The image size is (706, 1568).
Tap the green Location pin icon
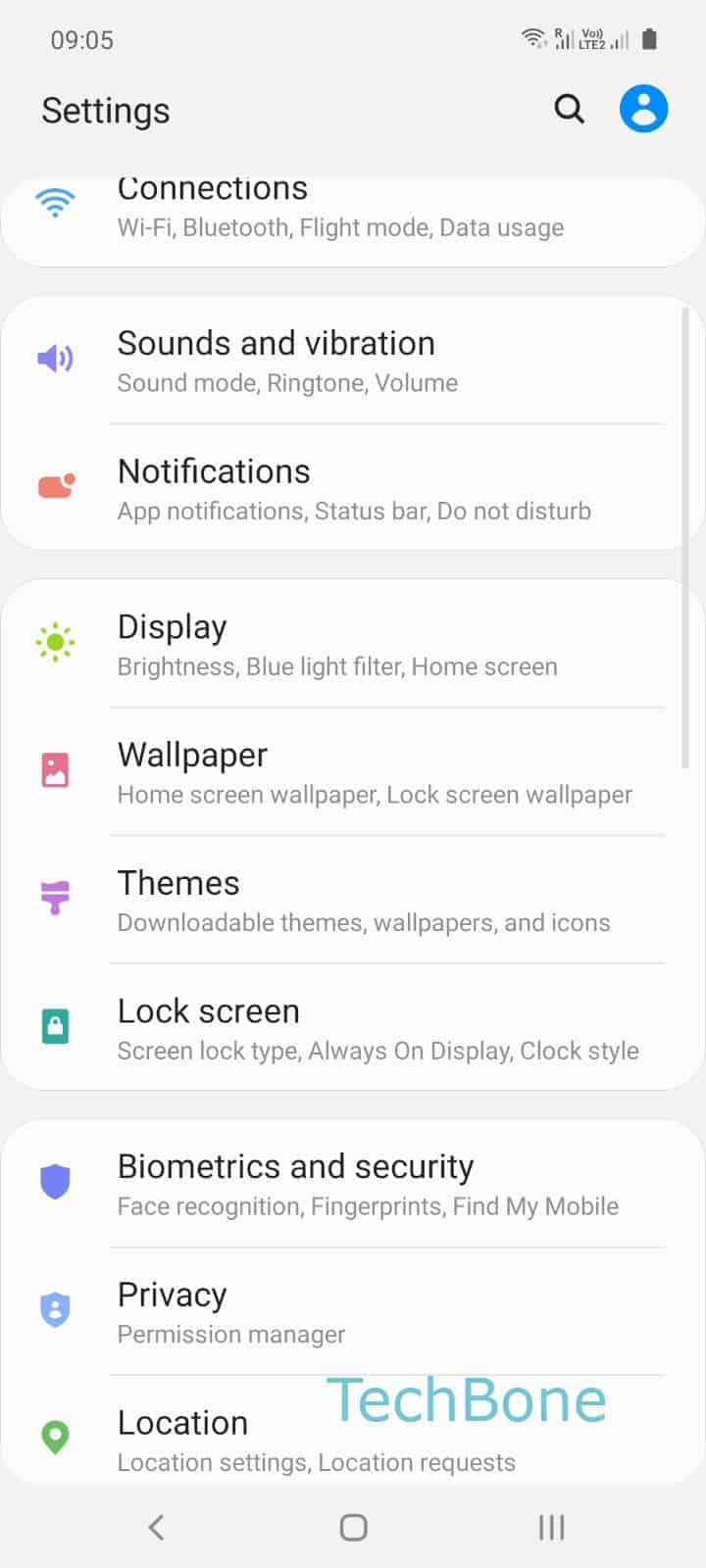[x=56, y=1438]
